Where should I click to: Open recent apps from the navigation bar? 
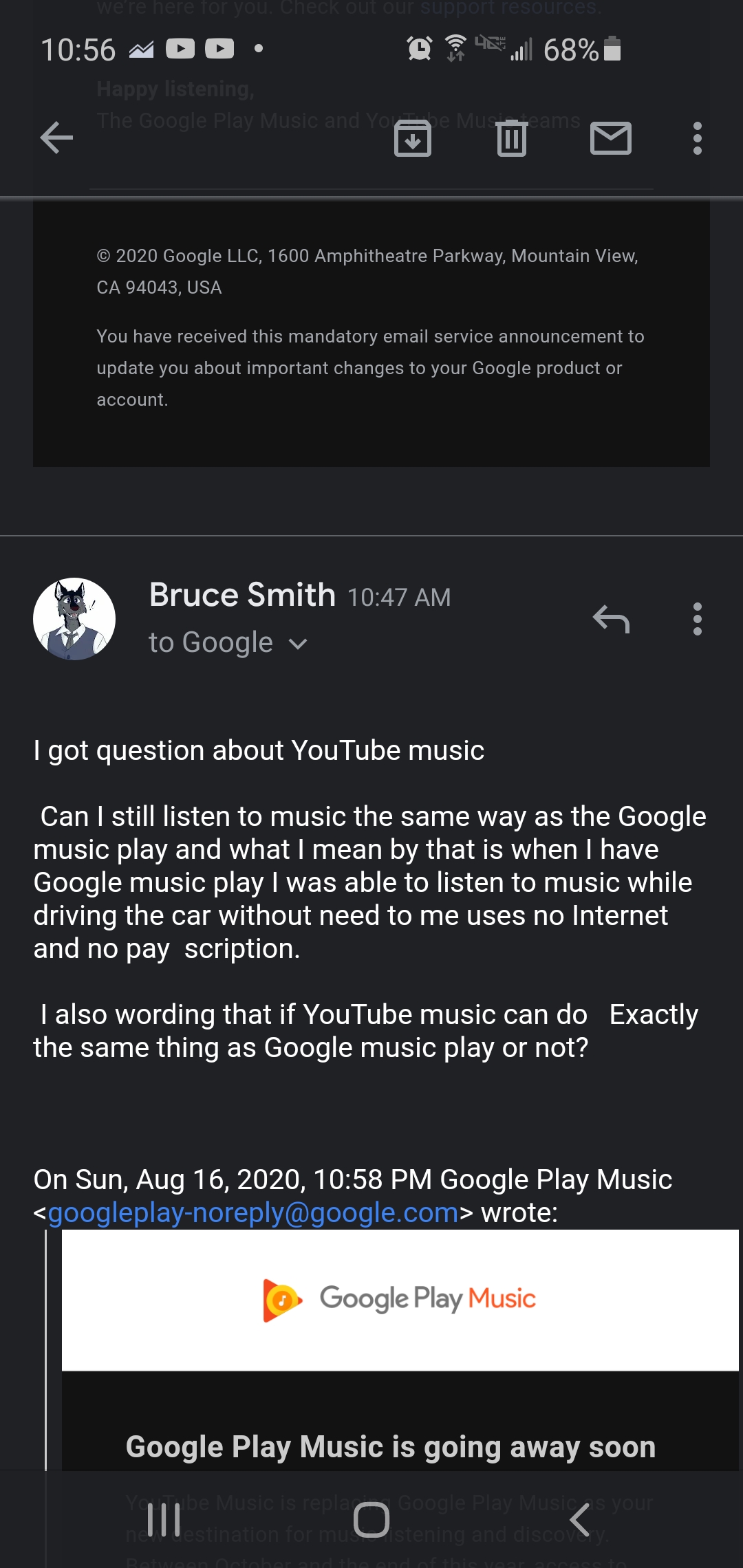(x=164, y=1520)
